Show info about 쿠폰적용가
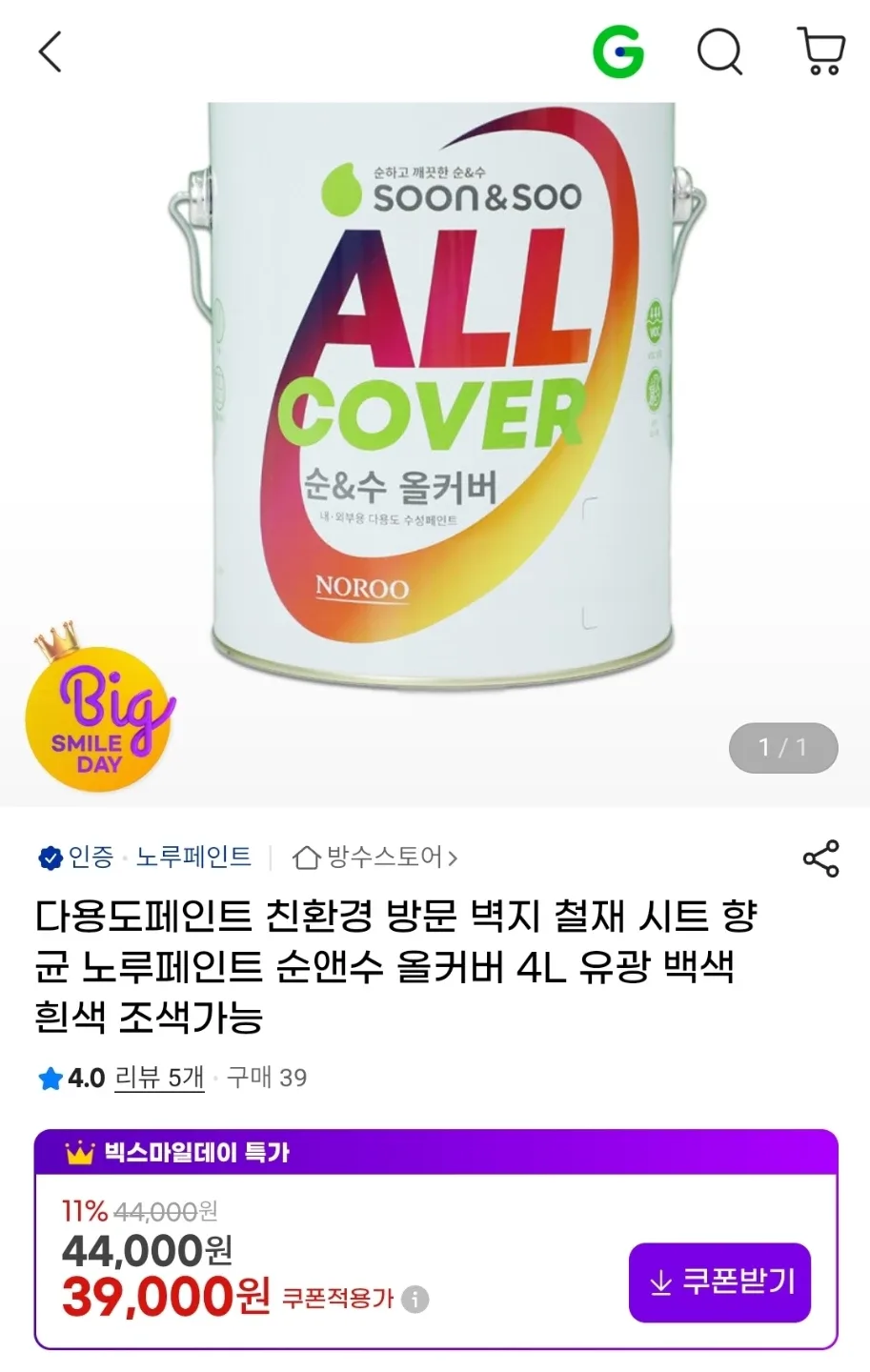 point(415,1300)
